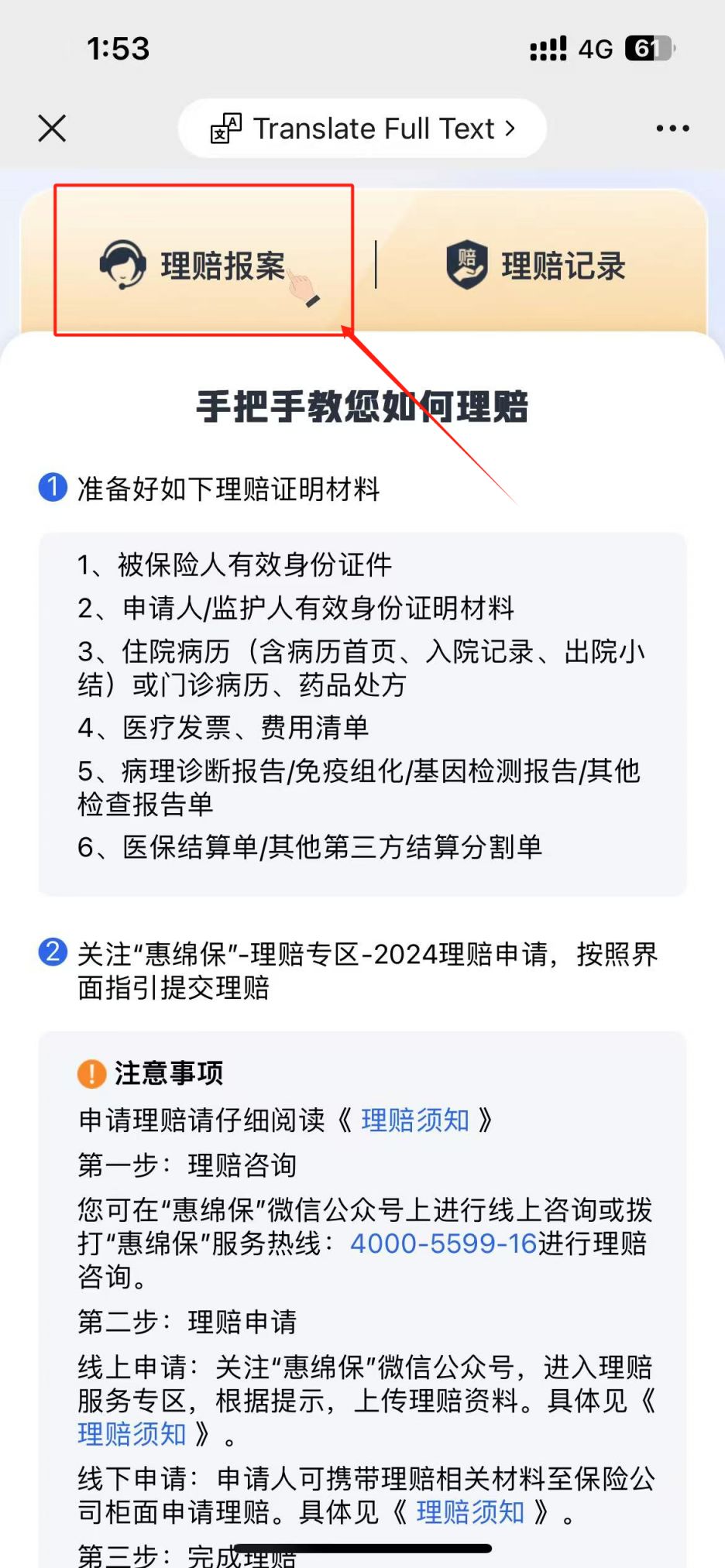Screen dimensions: 725x1568
Task: Open the 理赔须知 link after 申请理赔请仔细阅读
Action: [415, 1120]
